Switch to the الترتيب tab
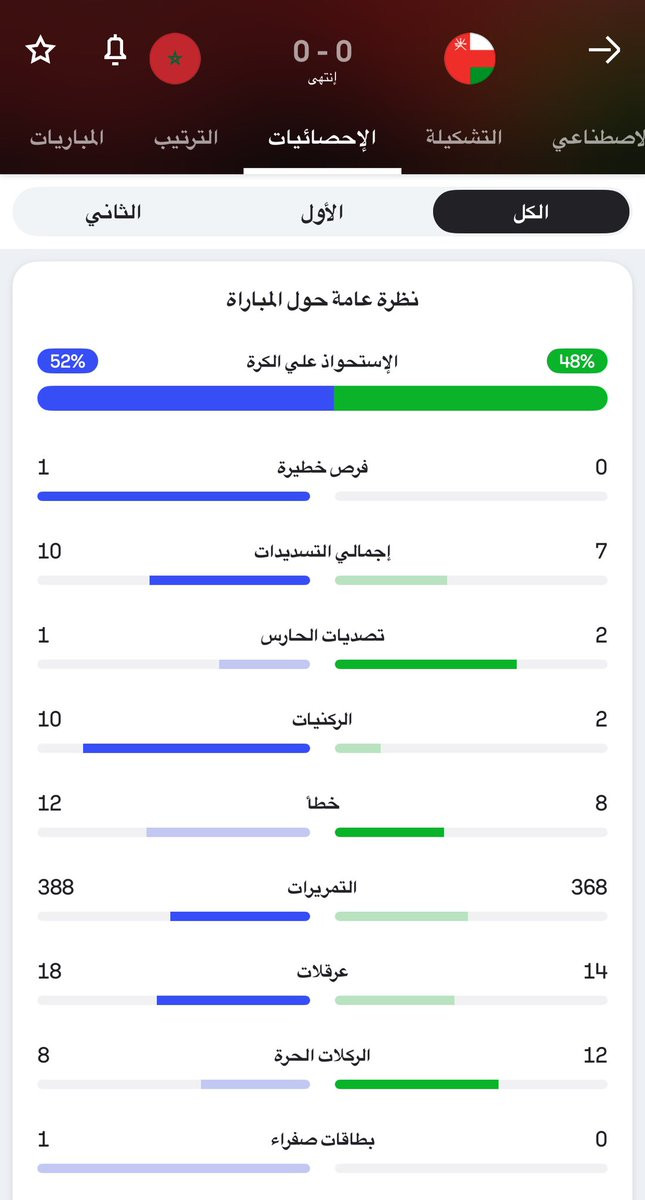645x1200 pixels. coord(186,137)
